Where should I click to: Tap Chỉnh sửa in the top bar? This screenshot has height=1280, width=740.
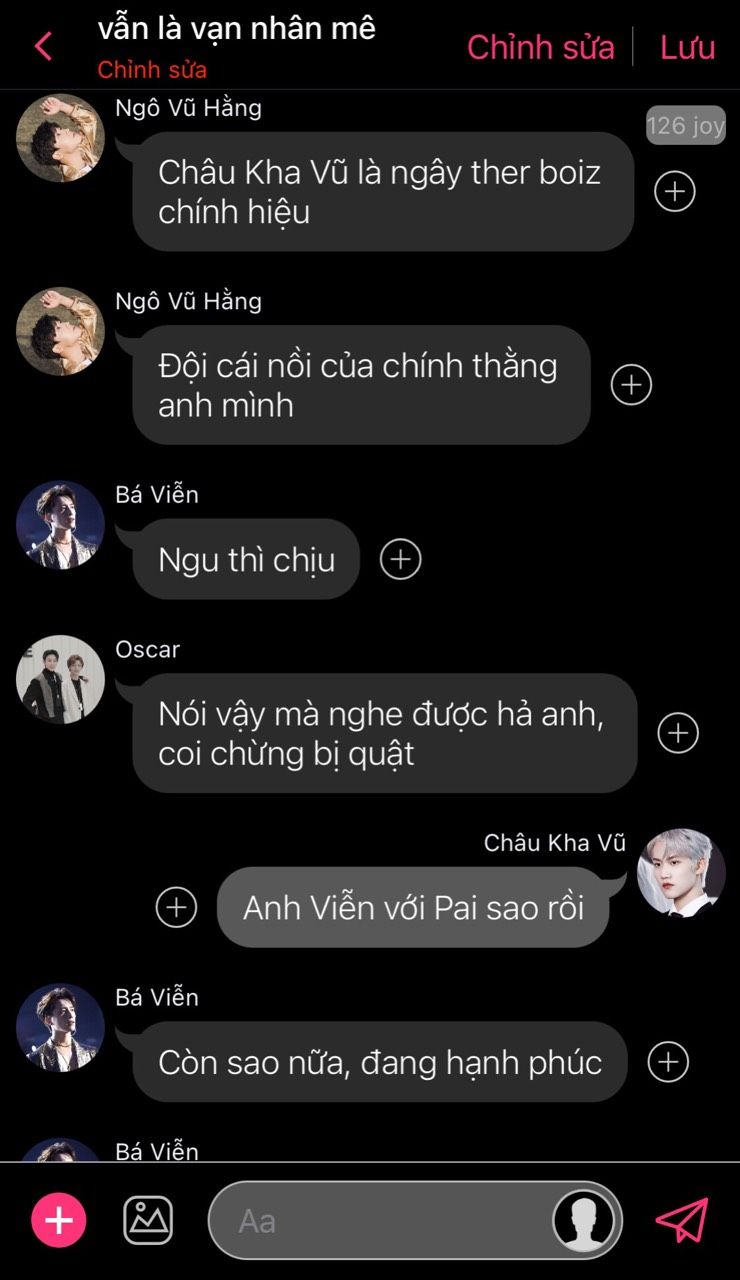(x=540, y=47)
